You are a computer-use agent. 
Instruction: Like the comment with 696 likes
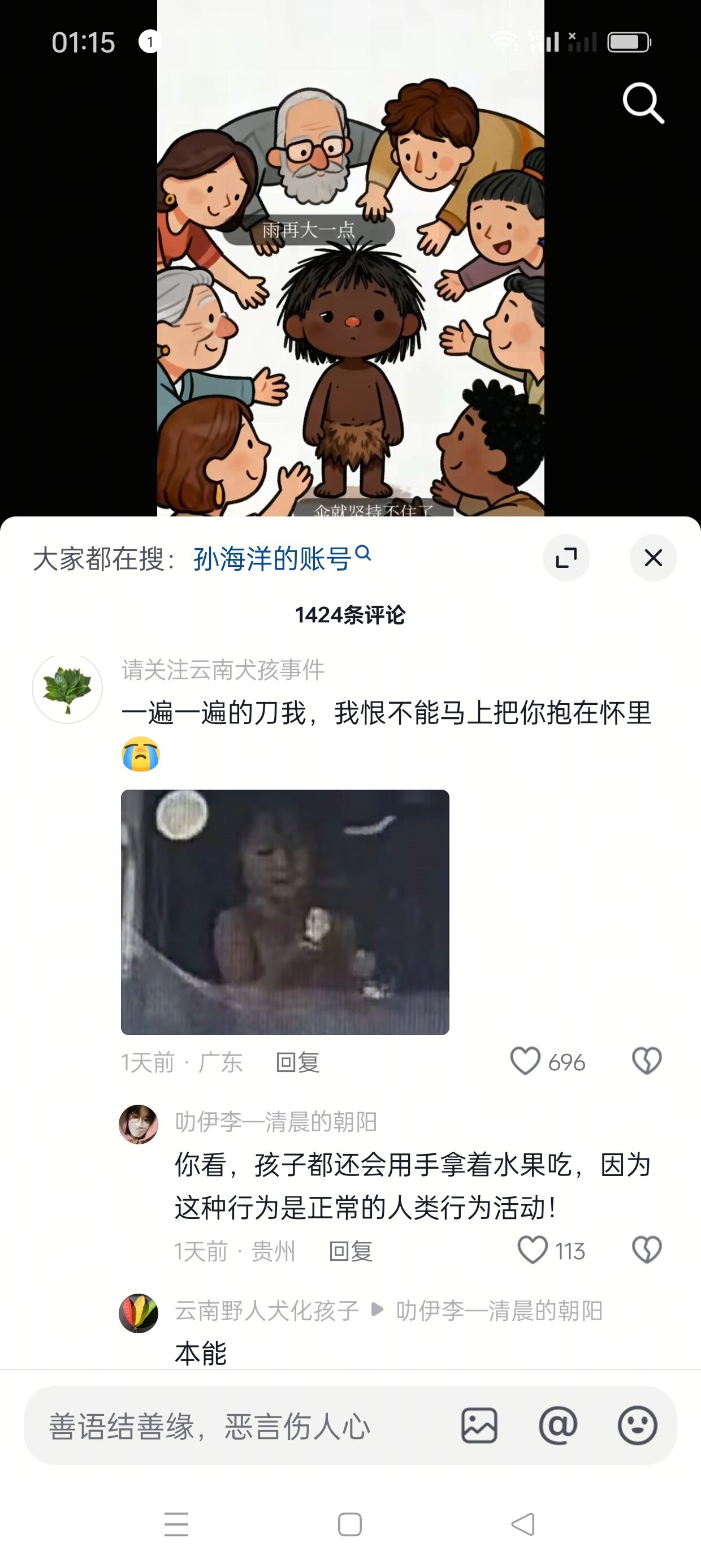click(x=525, y=1061)
